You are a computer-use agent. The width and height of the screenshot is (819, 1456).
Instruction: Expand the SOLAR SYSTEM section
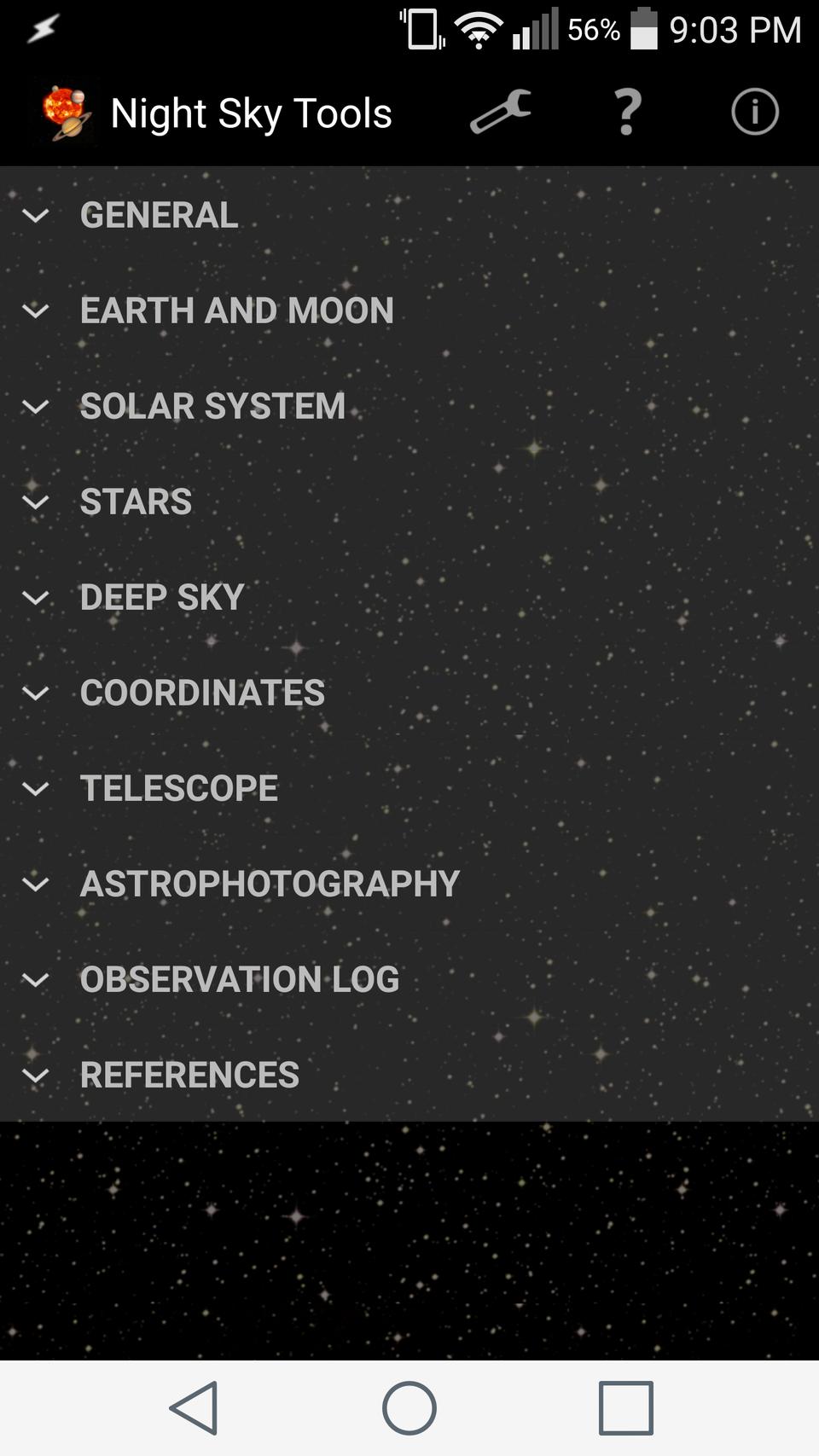pos(212,406)
